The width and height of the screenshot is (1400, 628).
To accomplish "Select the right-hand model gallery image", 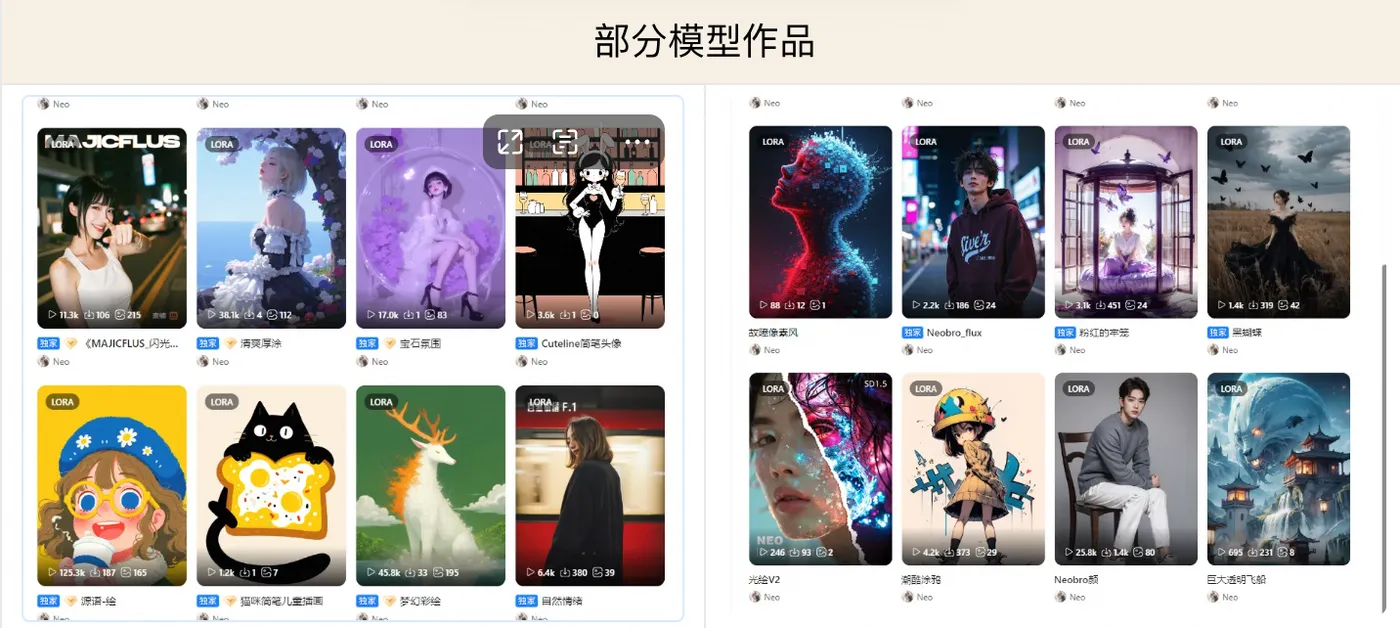I will point(1050,350).
